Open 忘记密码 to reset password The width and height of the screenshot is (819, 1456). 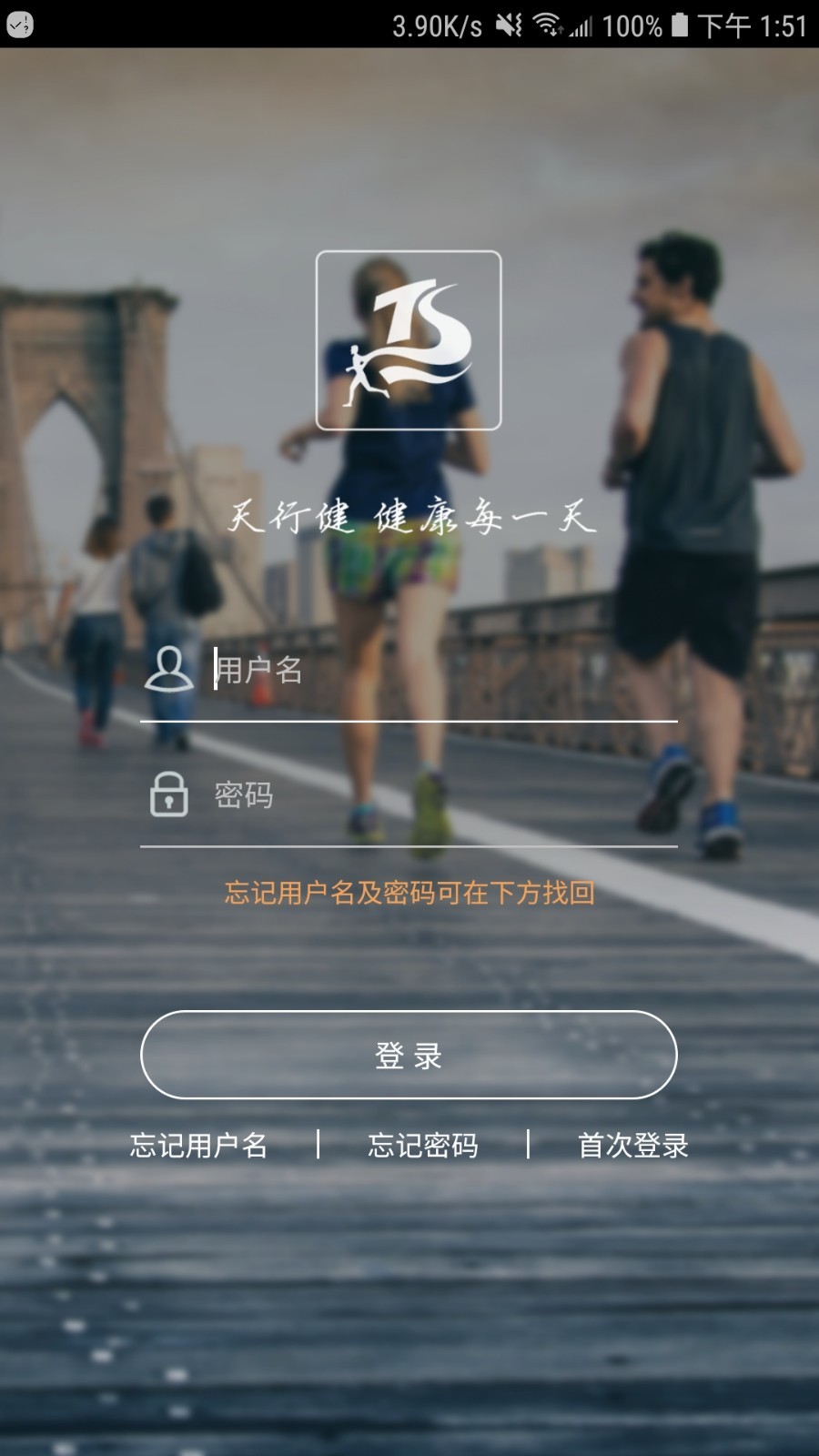click(423, 1145)
